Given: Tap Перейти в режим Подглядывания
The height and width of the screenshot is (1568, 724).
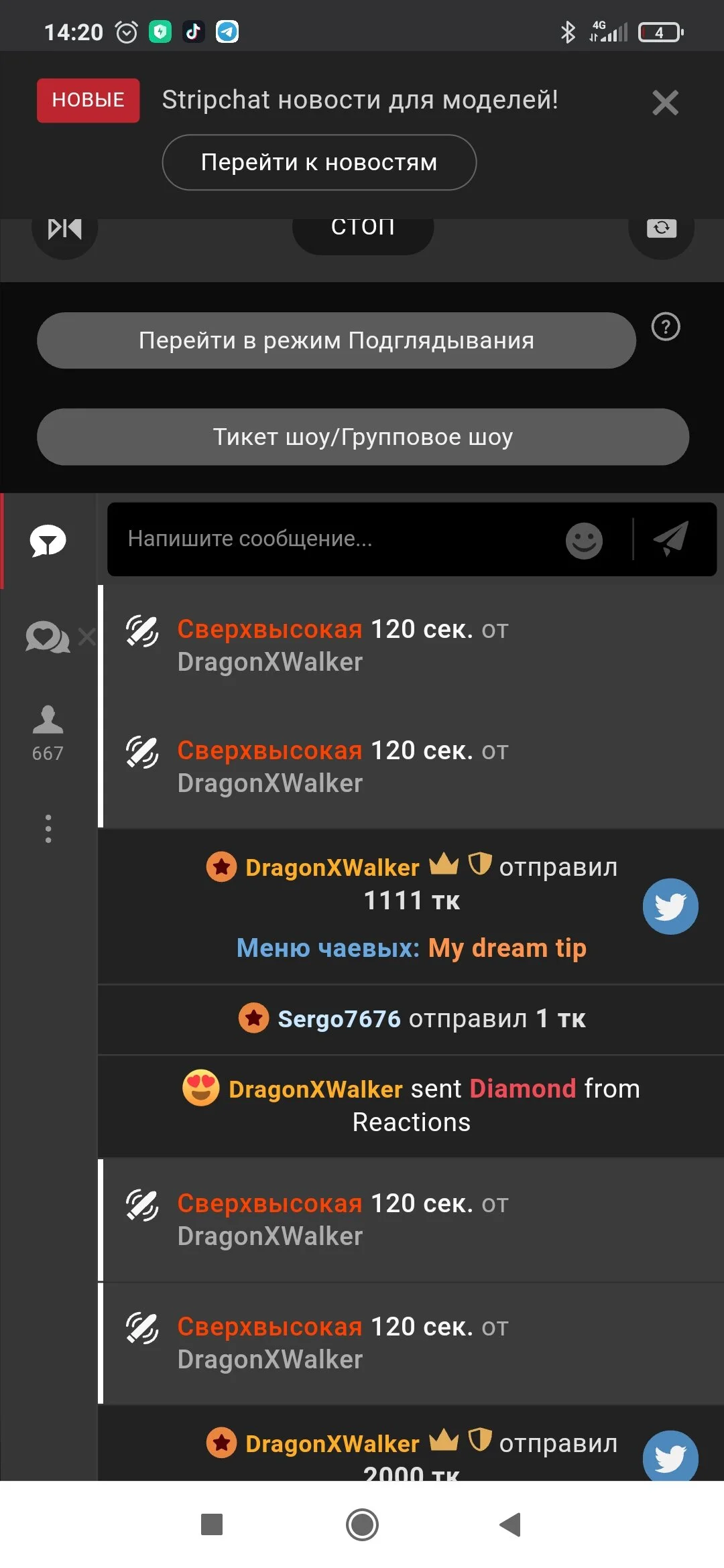Looking at the screenshot, I should pyautogui.click(x=336, y=340).
